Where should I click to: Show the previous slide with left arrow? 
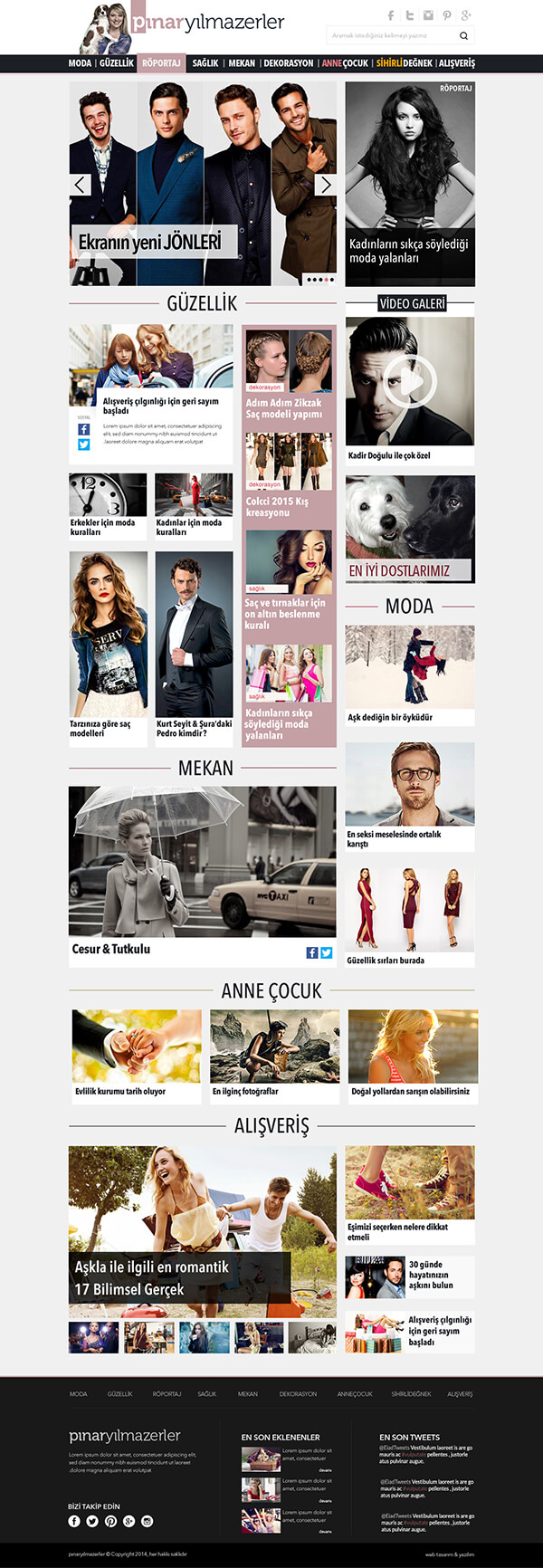81,185
